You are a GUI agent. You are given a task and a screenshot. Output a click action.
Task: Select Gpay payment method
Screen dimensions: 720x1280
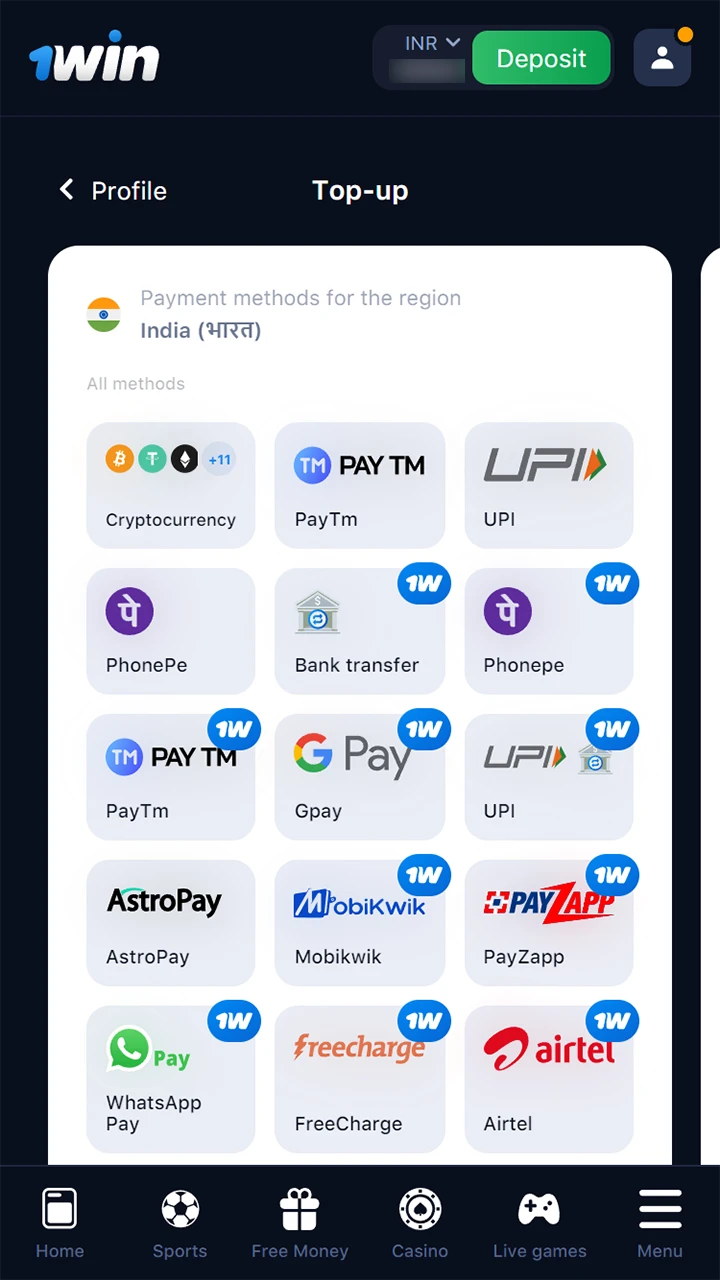point(359,777)
